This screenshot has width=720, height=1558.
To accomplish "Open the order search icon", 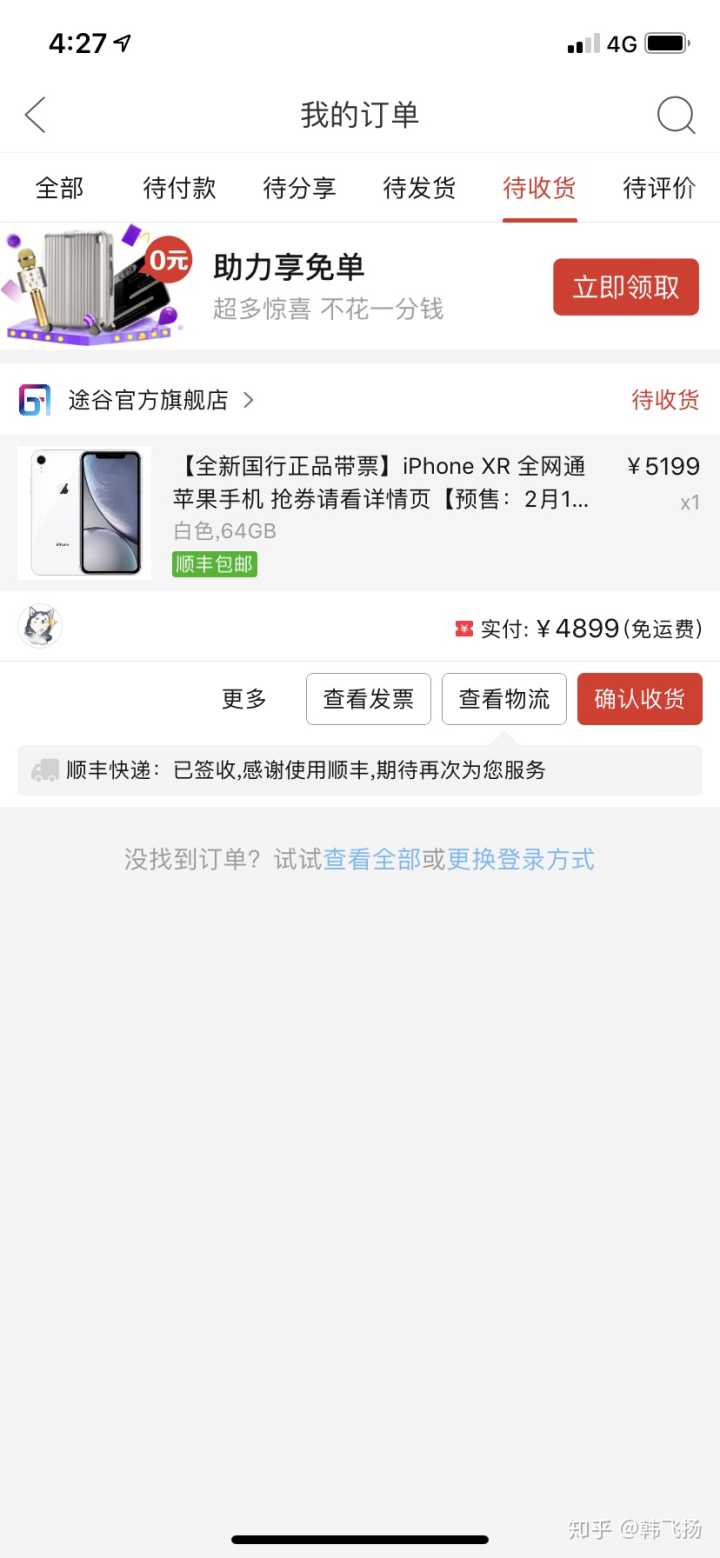I will (675, 115).
